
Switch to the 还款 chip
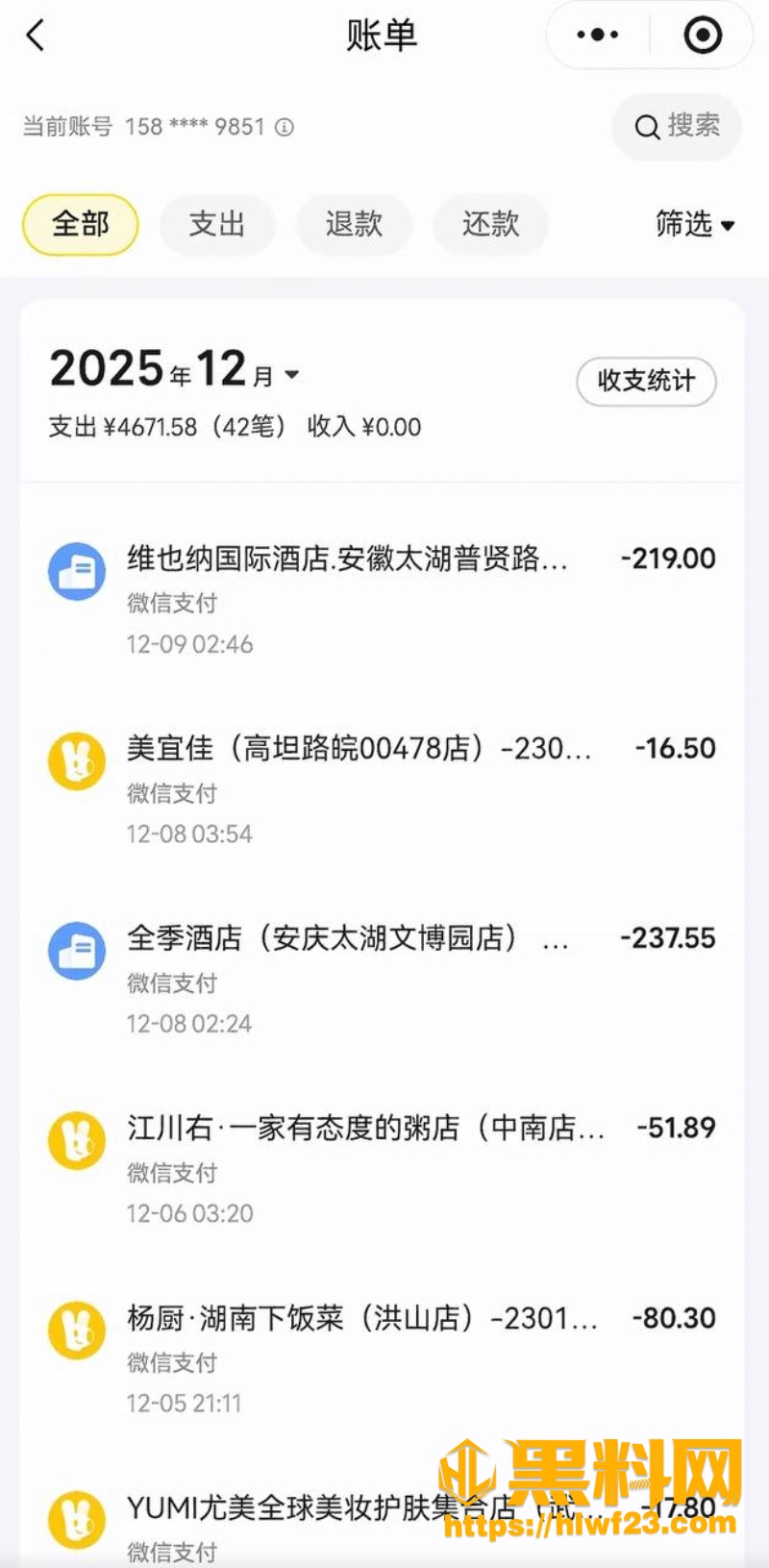[490, 225]
